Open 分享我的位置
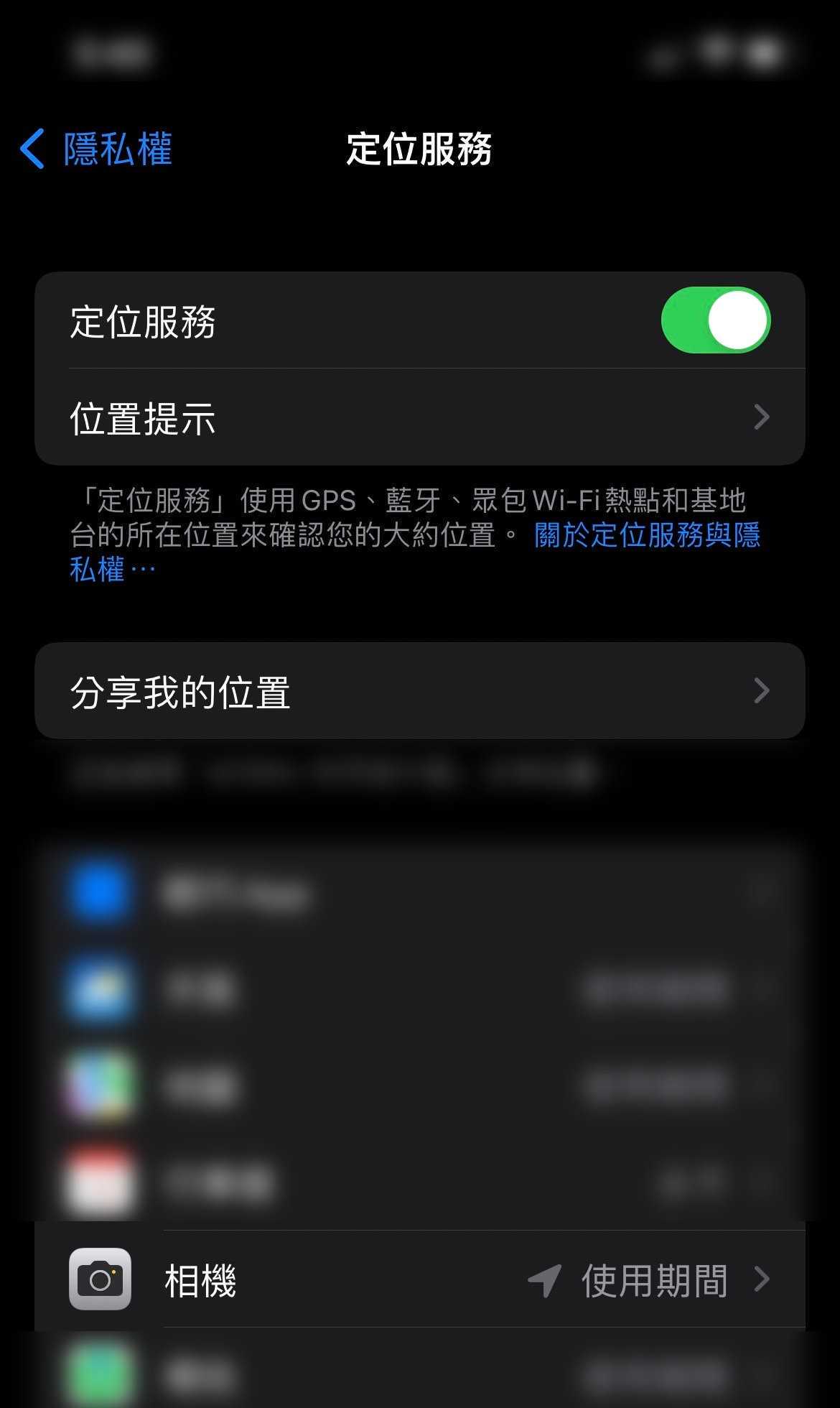This screenshot has width=840, height=1408. (x=420, y=691)
